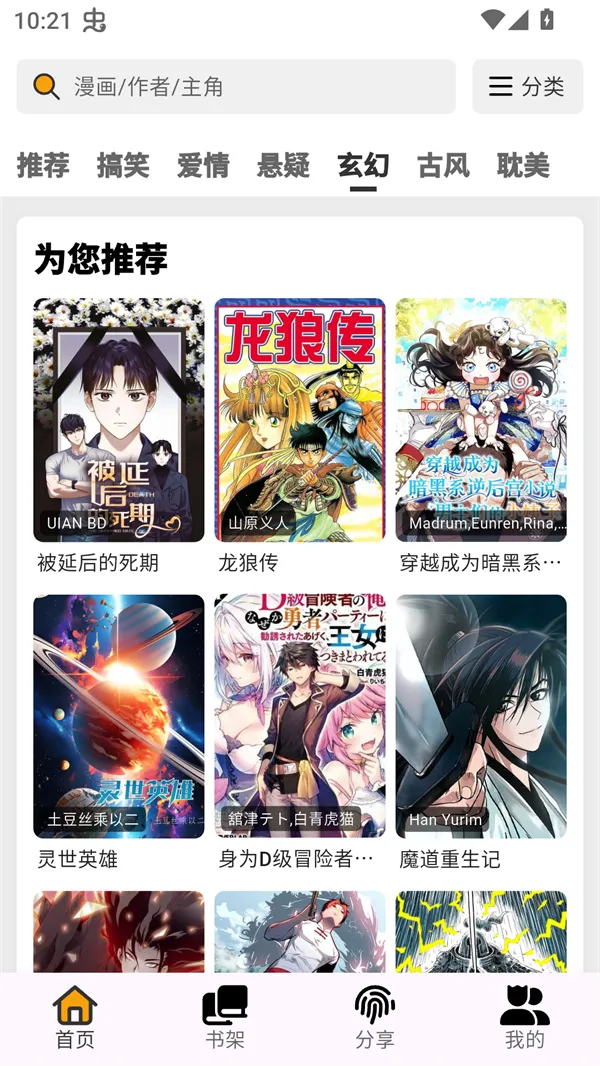
Task: Show the 古风 tab
Action: coord(443,165)
